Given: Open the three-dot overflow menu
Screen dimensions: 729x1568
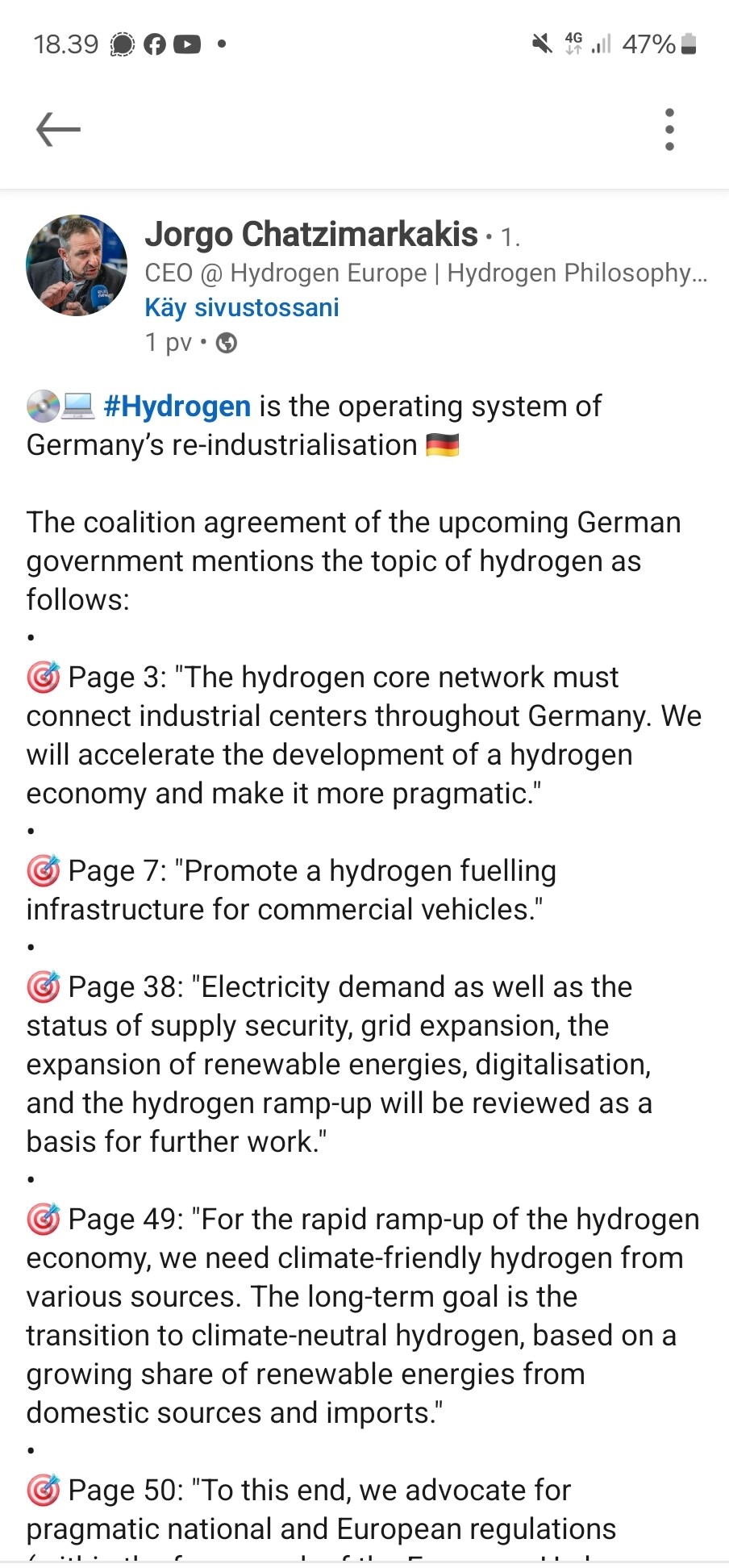Looking at the screenshot, I should tap(669, 129).
